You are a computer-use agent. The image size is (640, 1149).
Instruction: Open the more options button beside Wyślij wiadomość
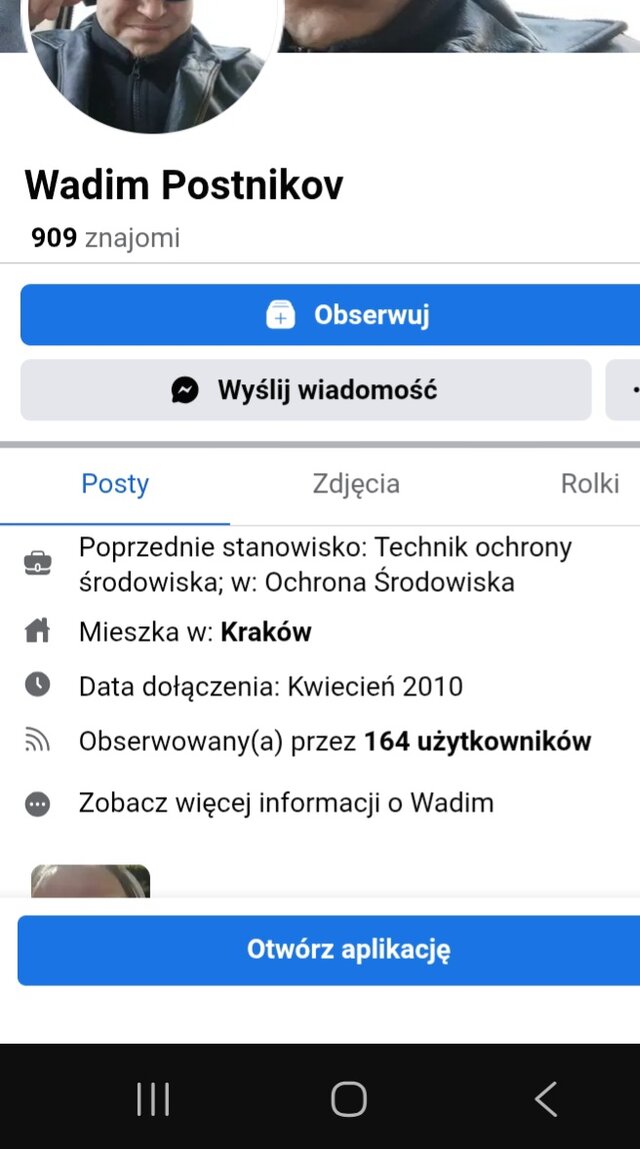(x=626, y=390)
